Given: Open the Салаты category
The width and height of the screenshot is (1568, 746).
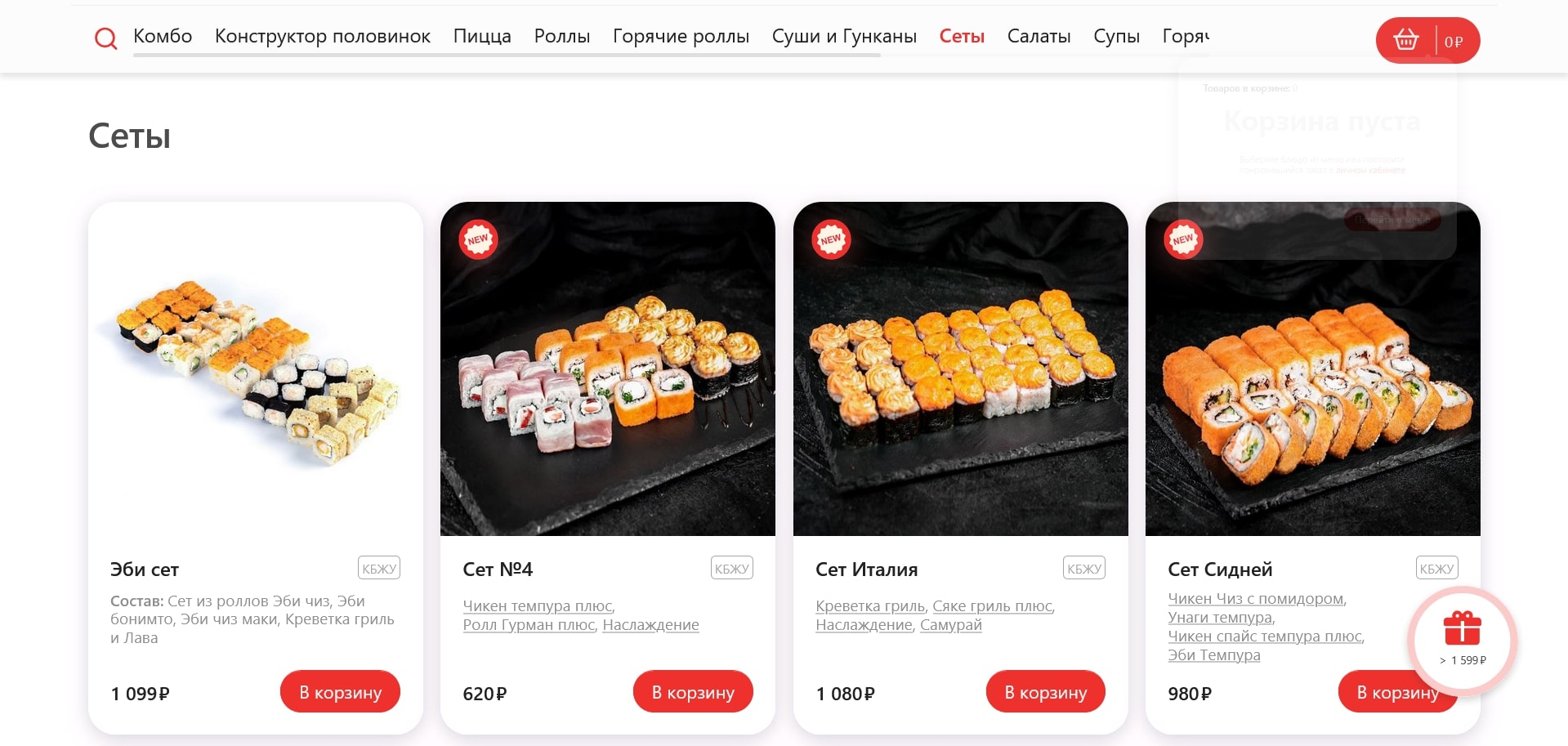Looking at the screenshot, I should (1039, 36).
